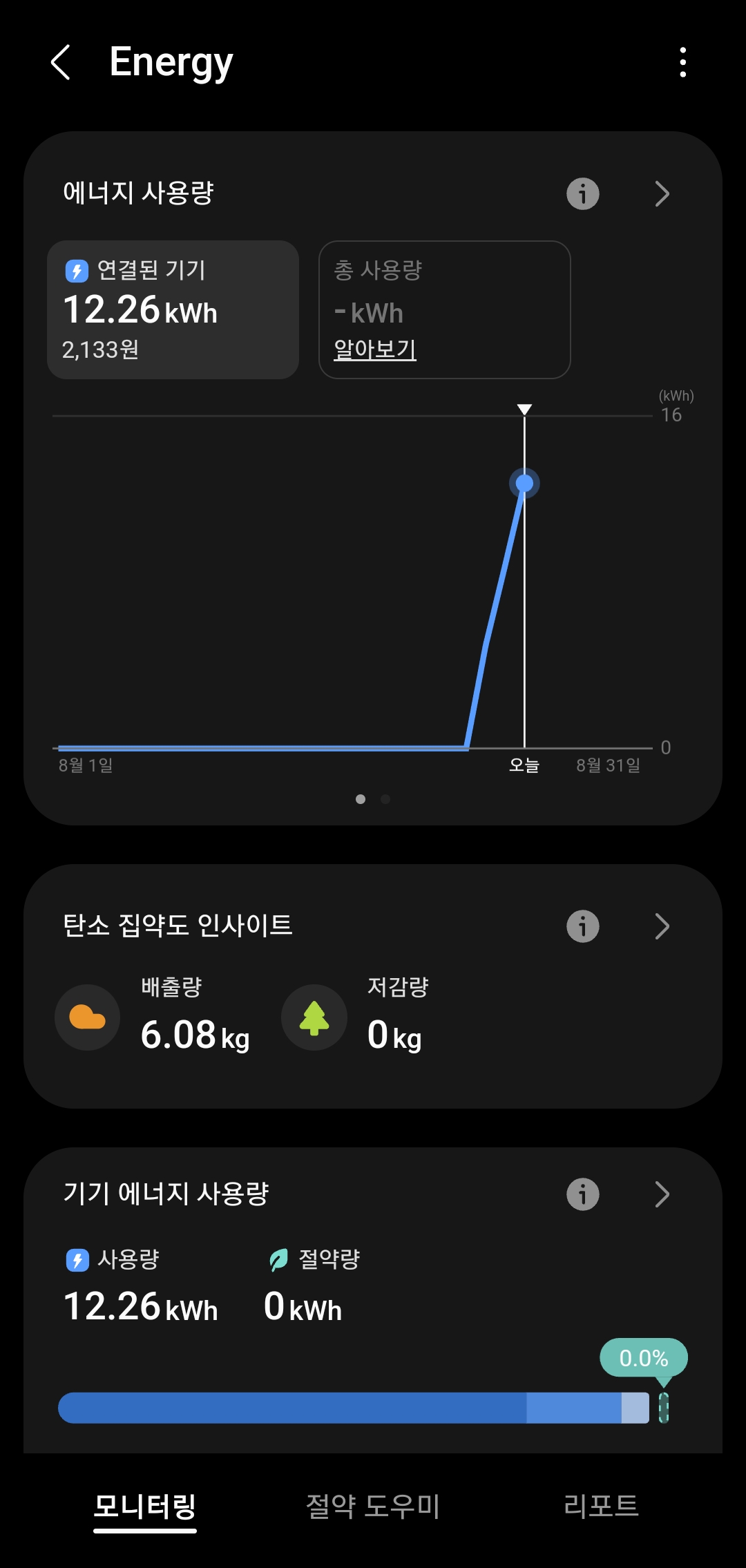
Task: Tap the green tree reduction icon
Action: pos(314,1017)
